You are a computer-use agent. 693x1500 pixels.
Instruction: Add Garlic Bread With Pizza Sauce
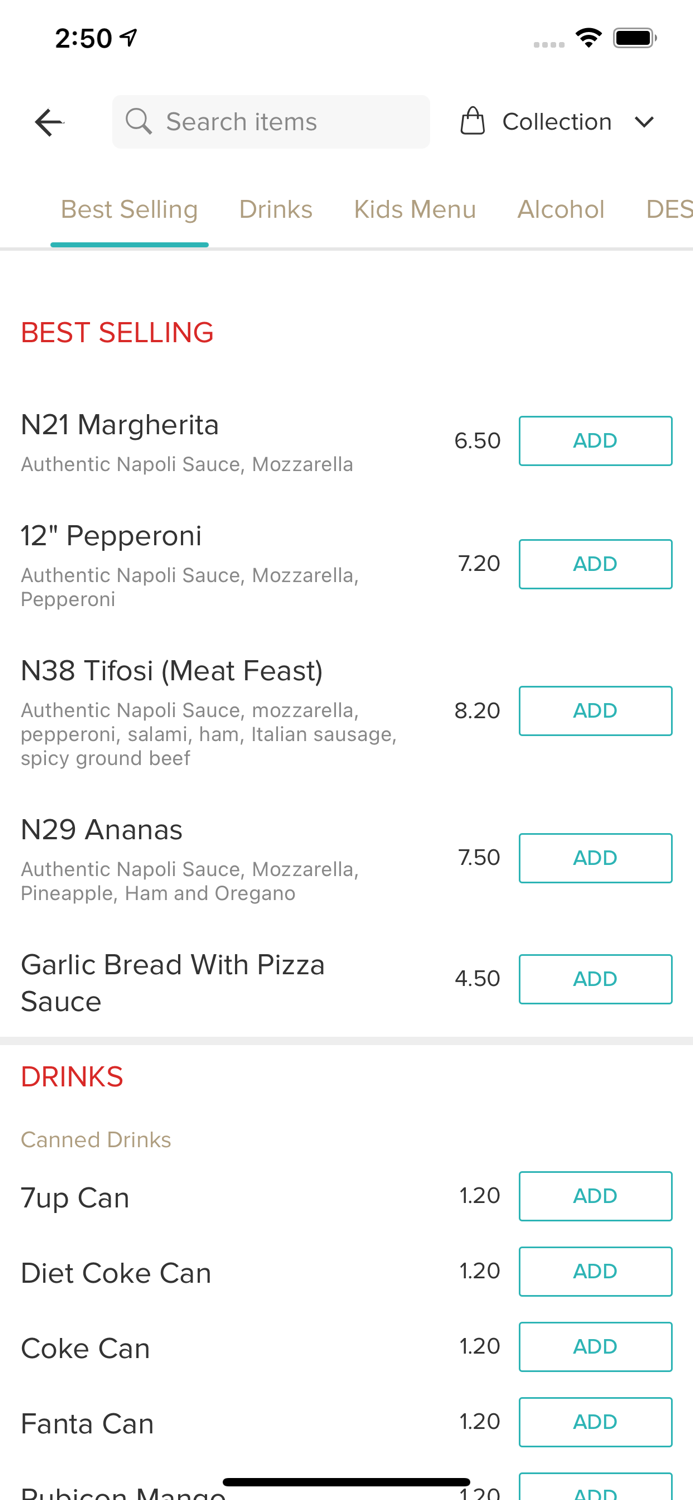(x=595, y=979)
